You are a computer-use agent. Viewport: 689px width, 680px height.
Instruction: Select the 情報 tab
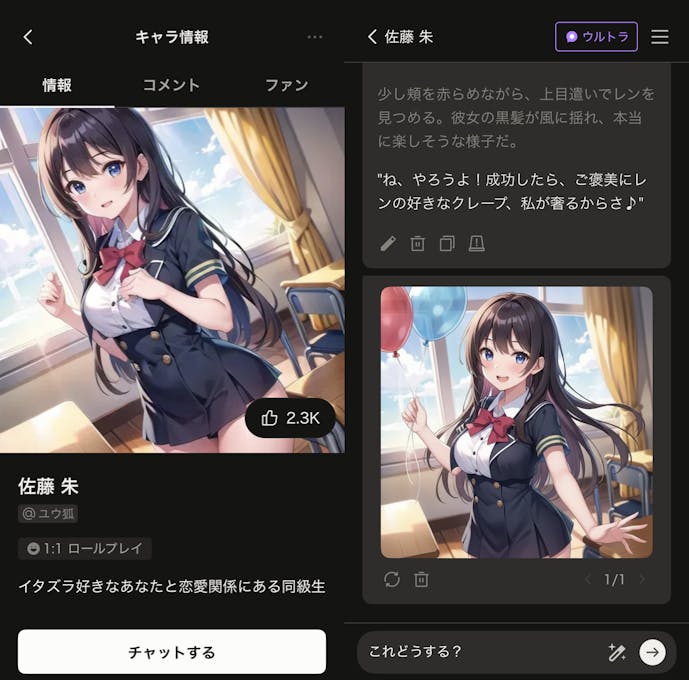[x=57, y=86]
